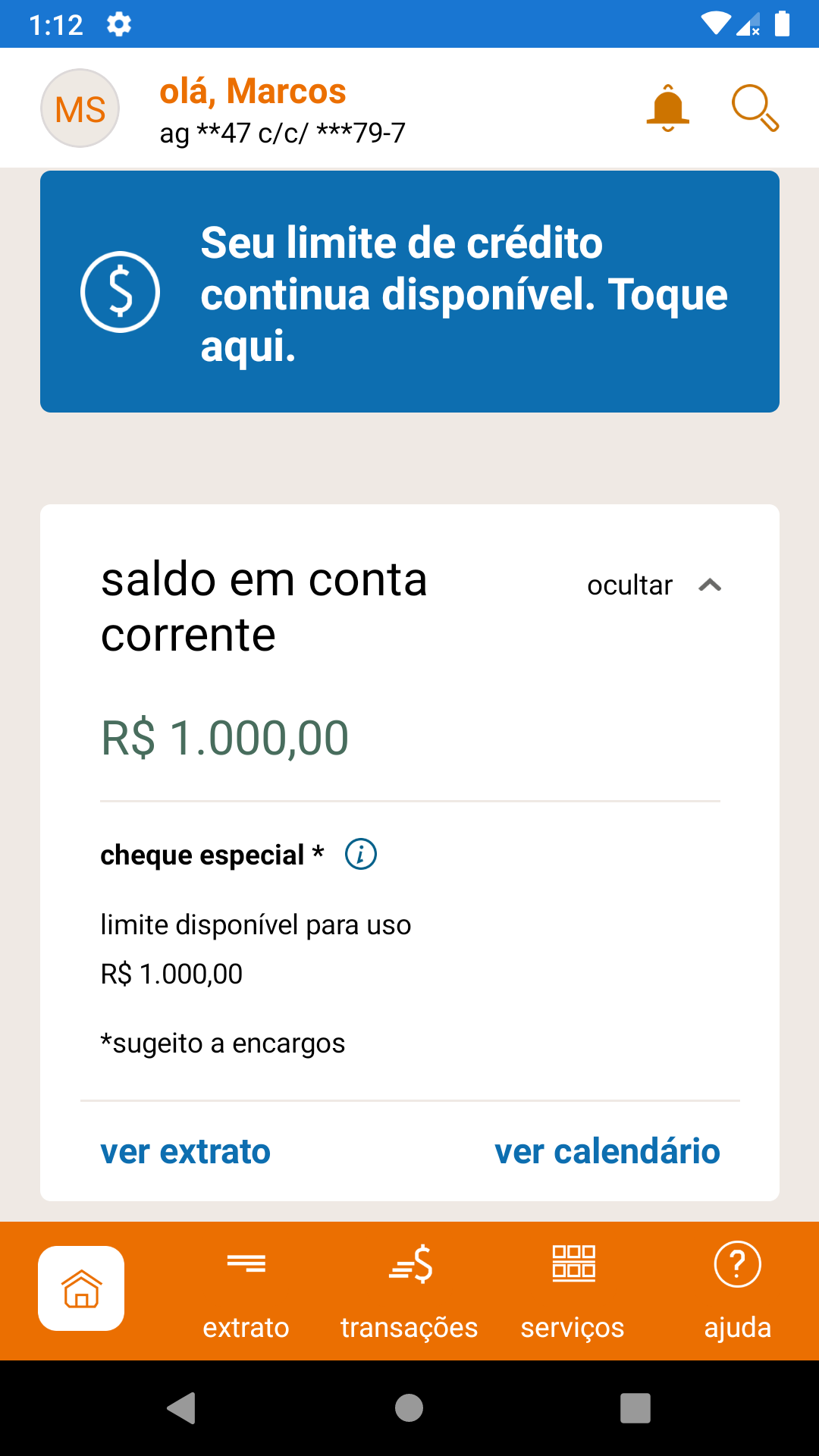Go to the home tab
The image size is (819, 1456).
81,1288
